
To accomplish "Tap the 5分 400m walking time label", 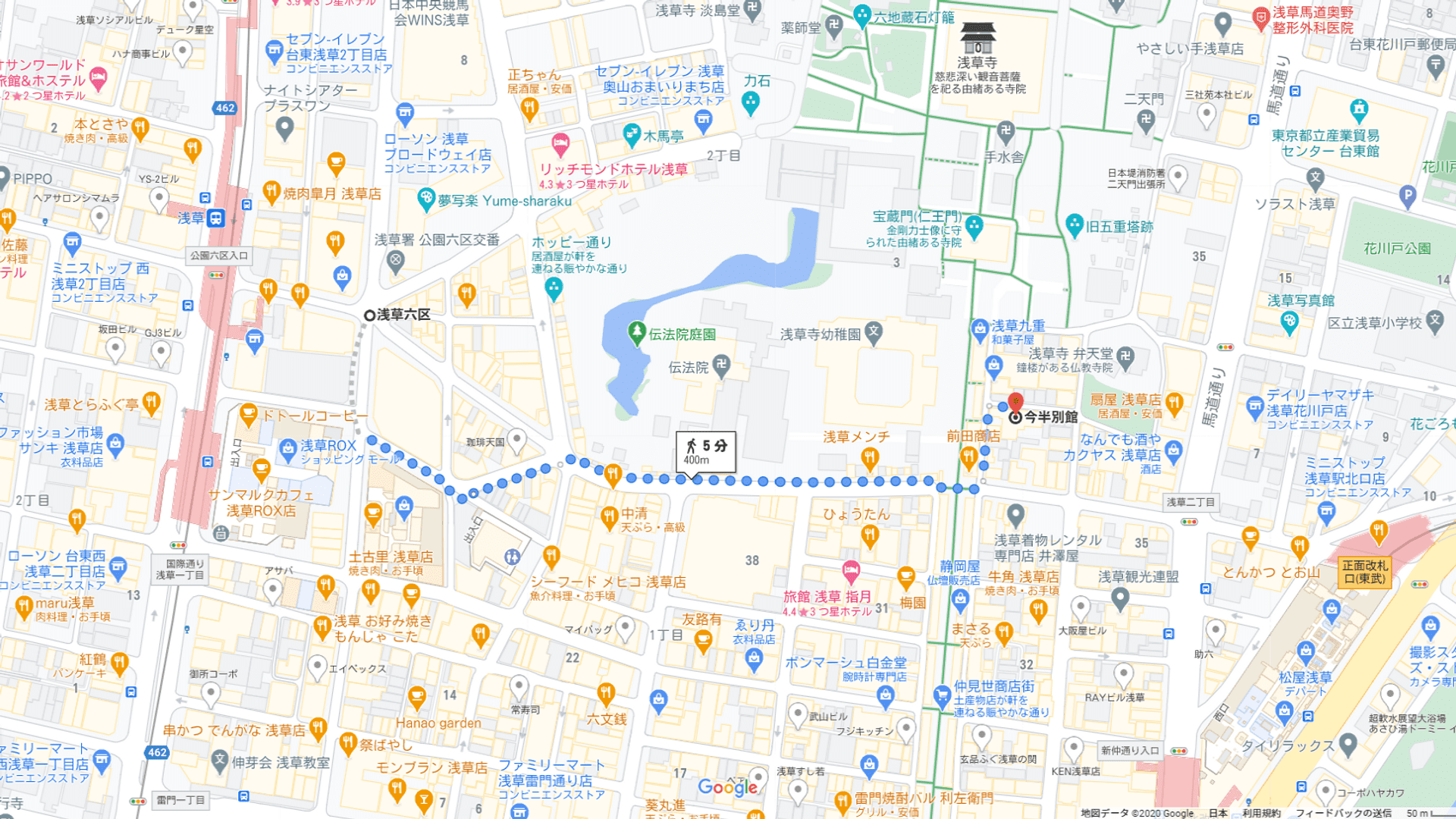I will [x=705, y=451].
